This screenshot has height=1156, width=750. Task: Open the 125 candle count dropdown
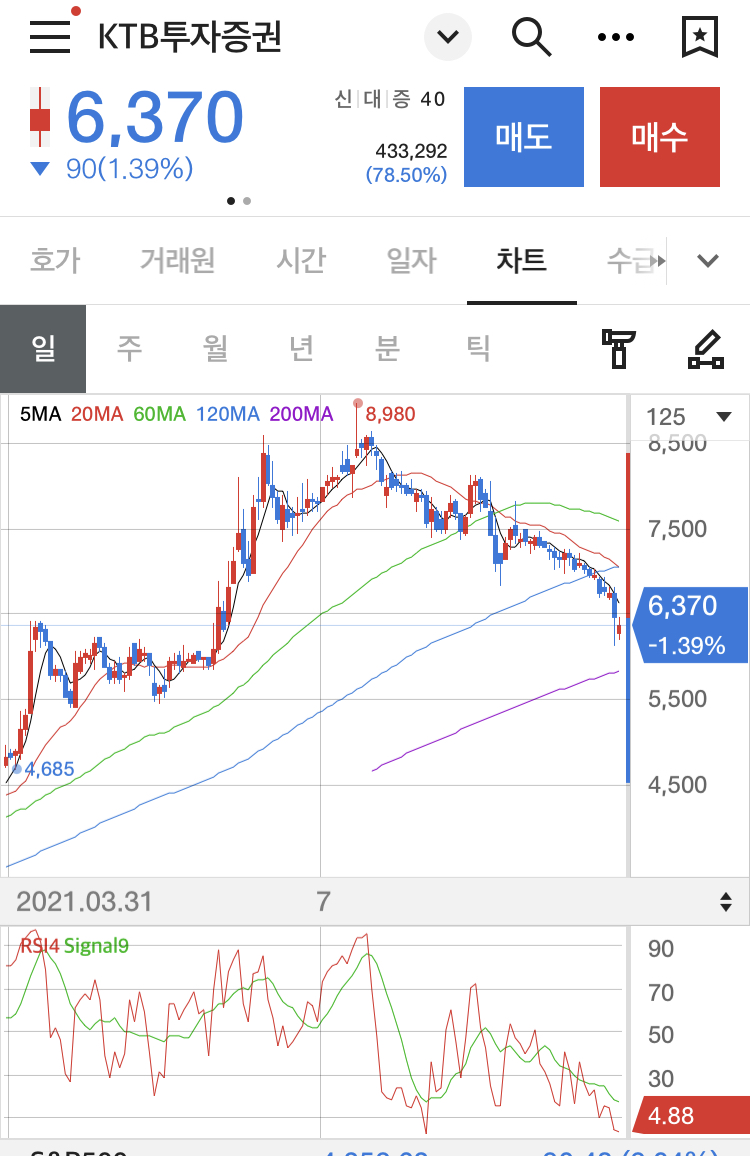tap(688, 417)
